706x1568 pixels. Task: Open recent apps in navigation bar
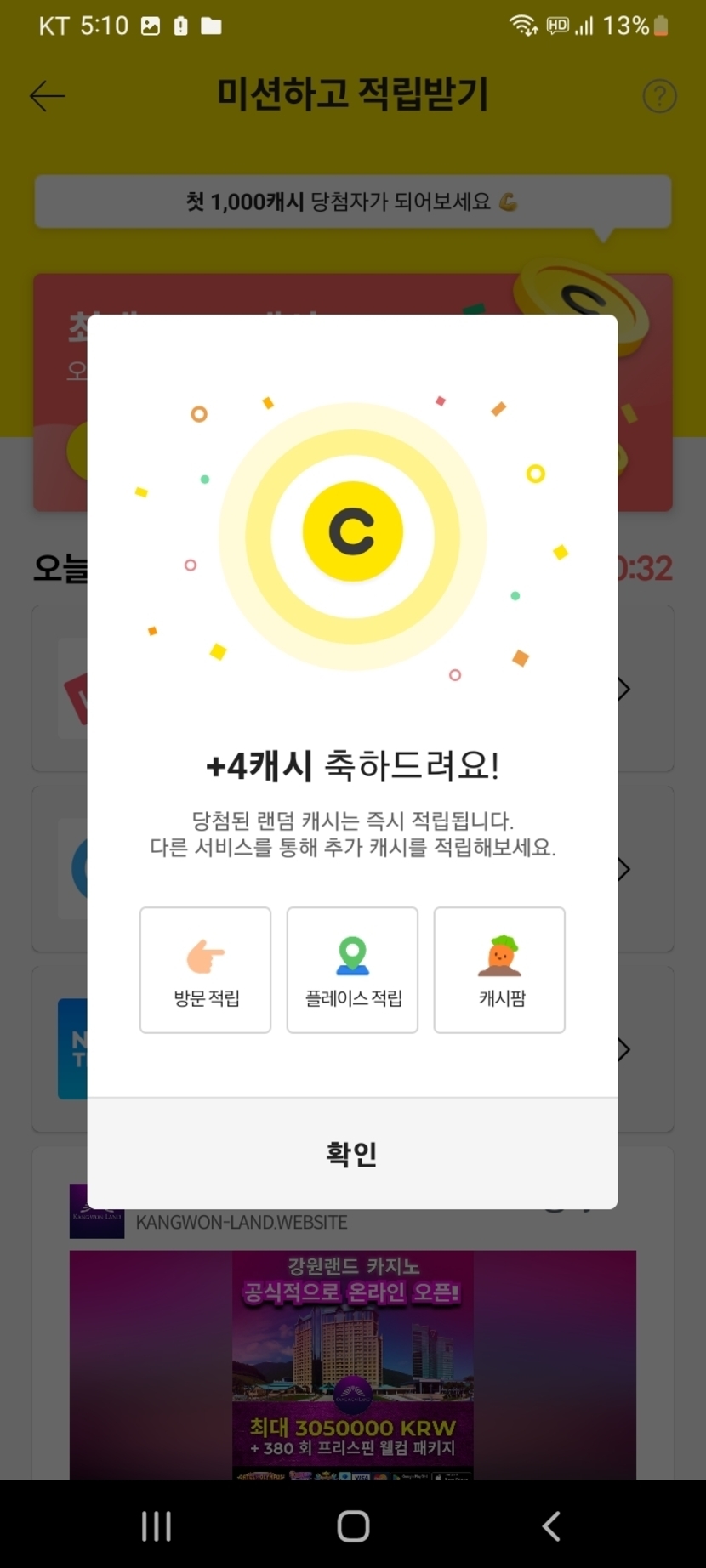[157, 1525]
